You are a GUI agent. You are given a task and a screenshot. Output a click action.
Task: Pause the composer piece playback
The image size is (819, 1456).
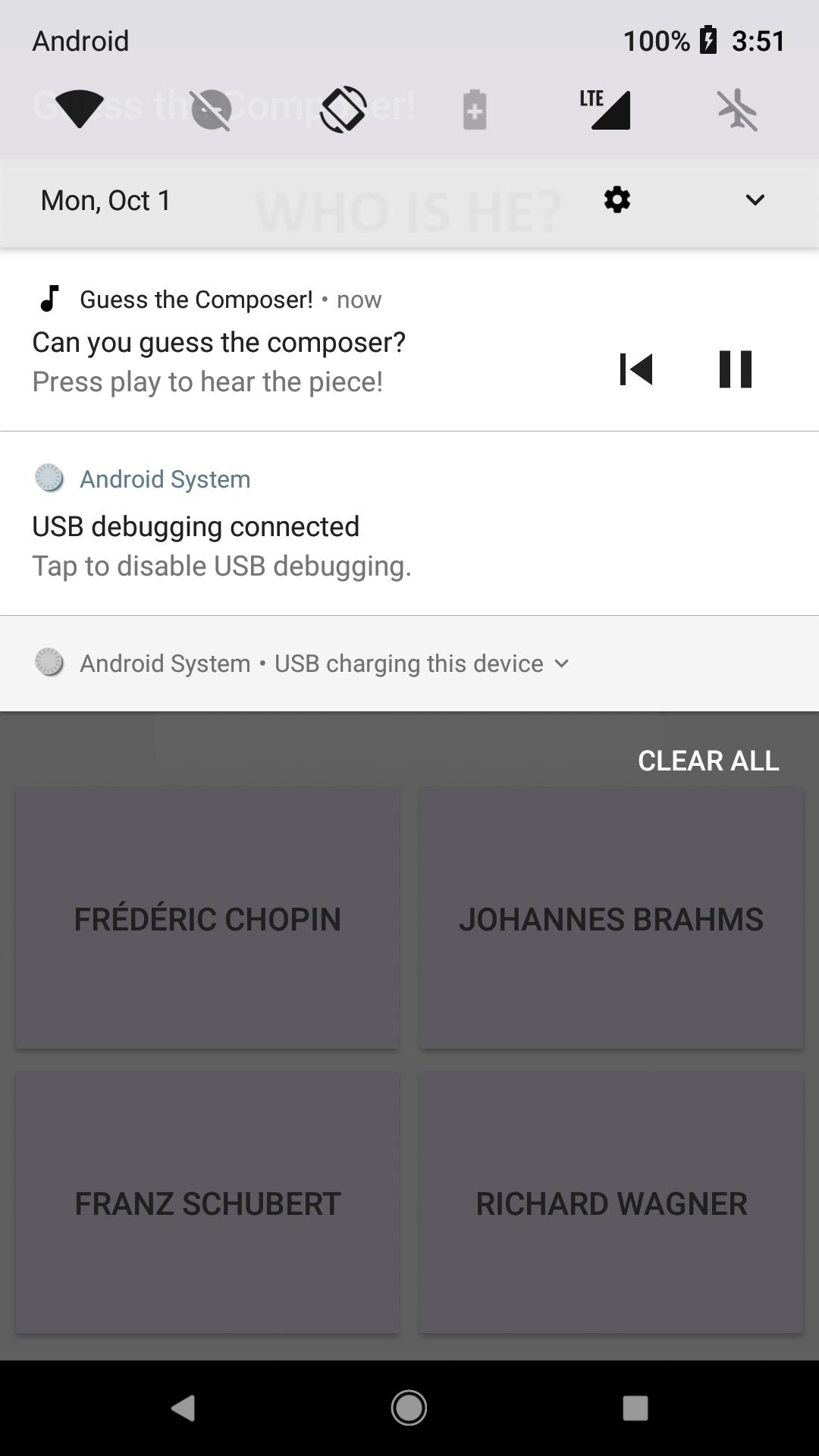pos(736,369)
